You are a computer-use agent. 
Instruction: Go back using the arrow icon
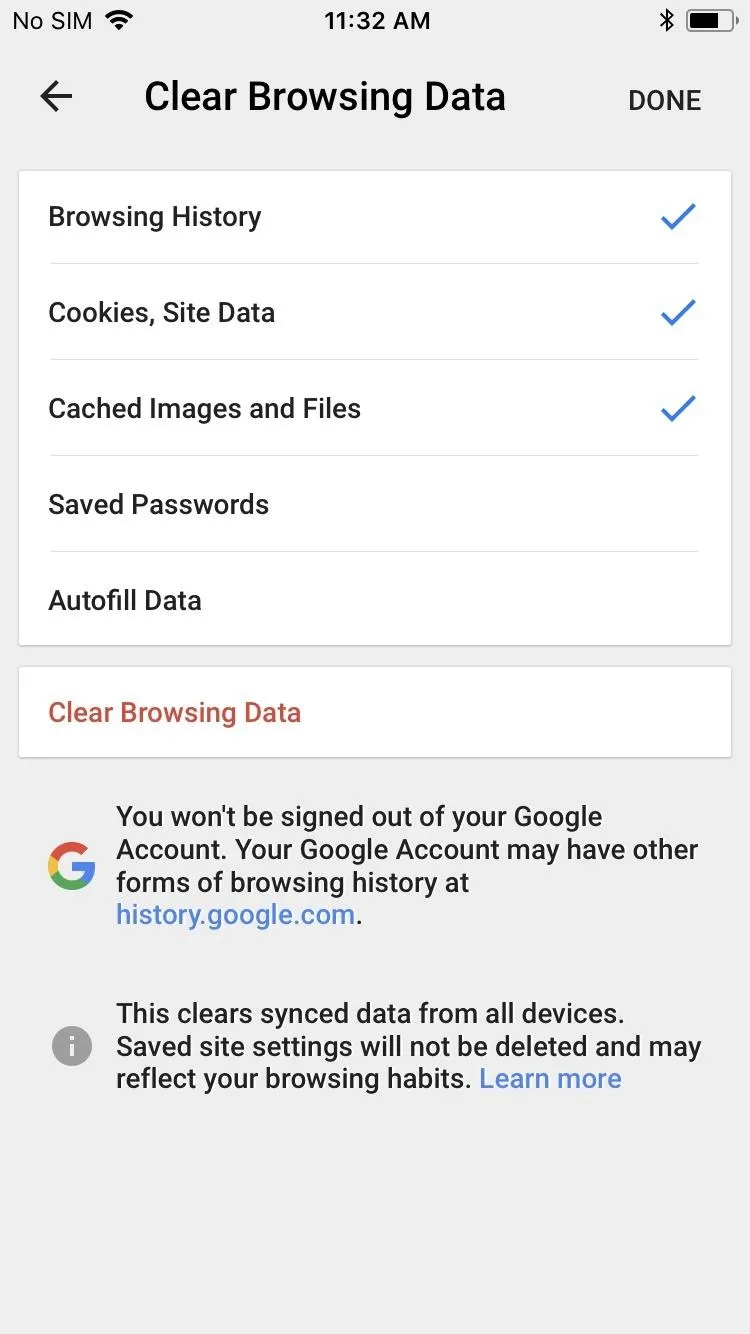coord(56,97)
